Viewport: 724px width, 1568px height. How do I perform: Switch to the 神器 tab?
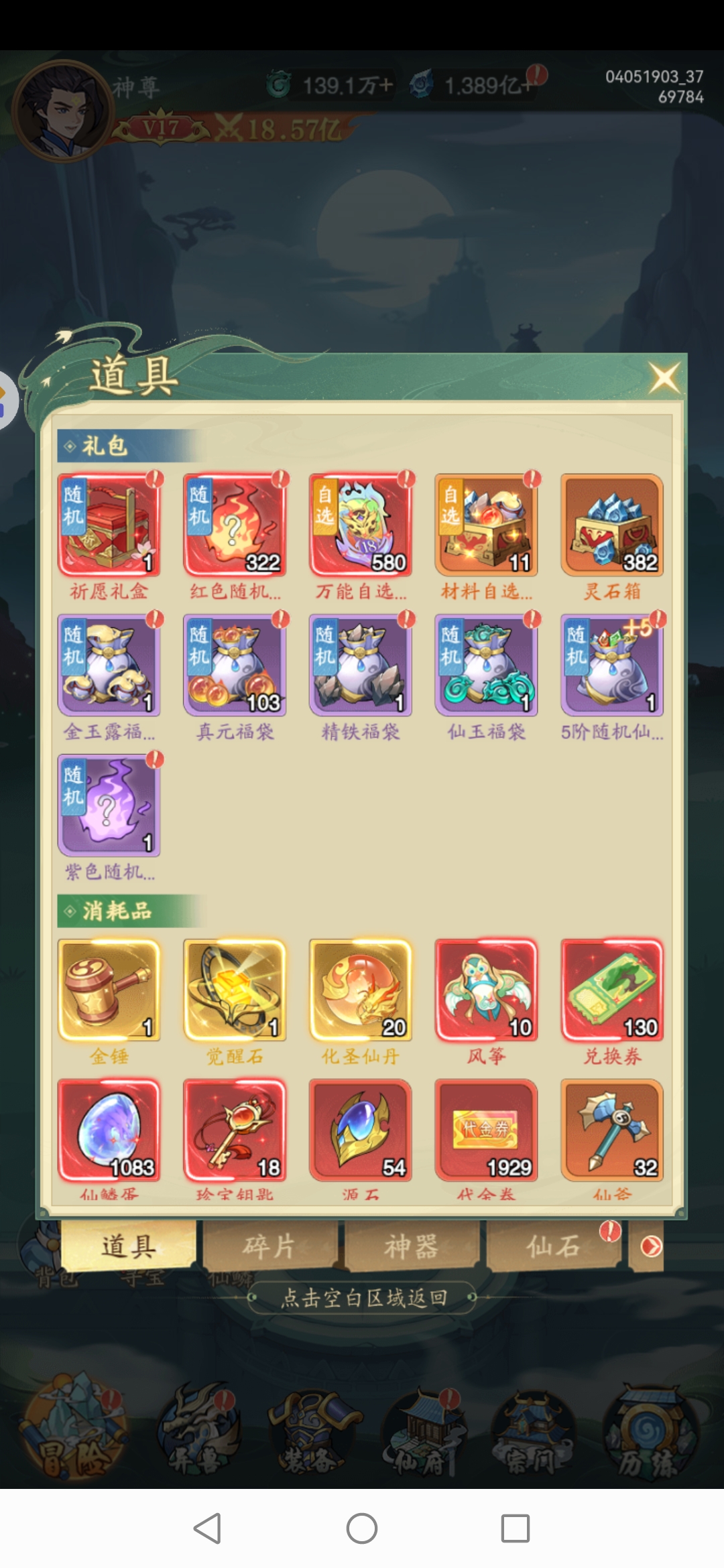coord(412,1246)
